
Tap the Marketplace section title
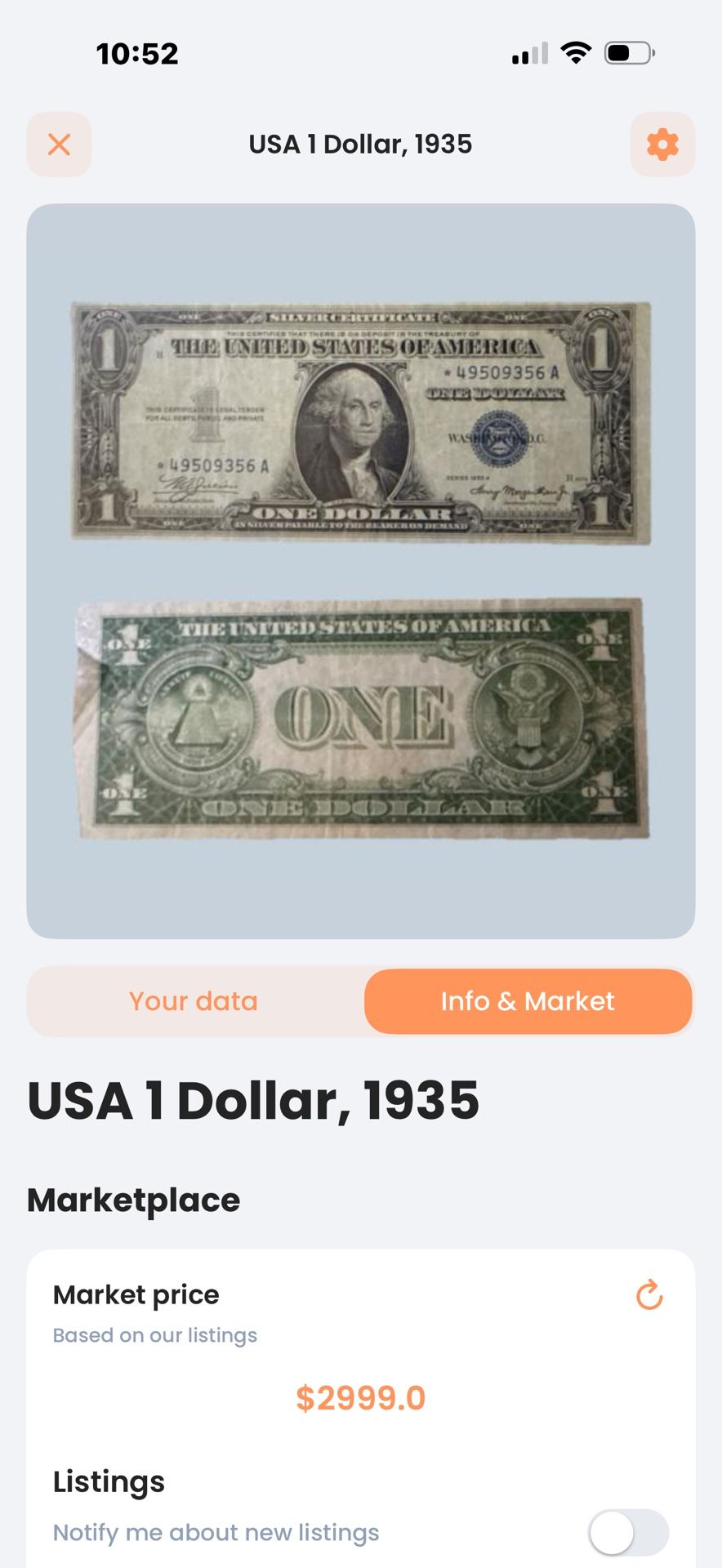point(134,1200)
